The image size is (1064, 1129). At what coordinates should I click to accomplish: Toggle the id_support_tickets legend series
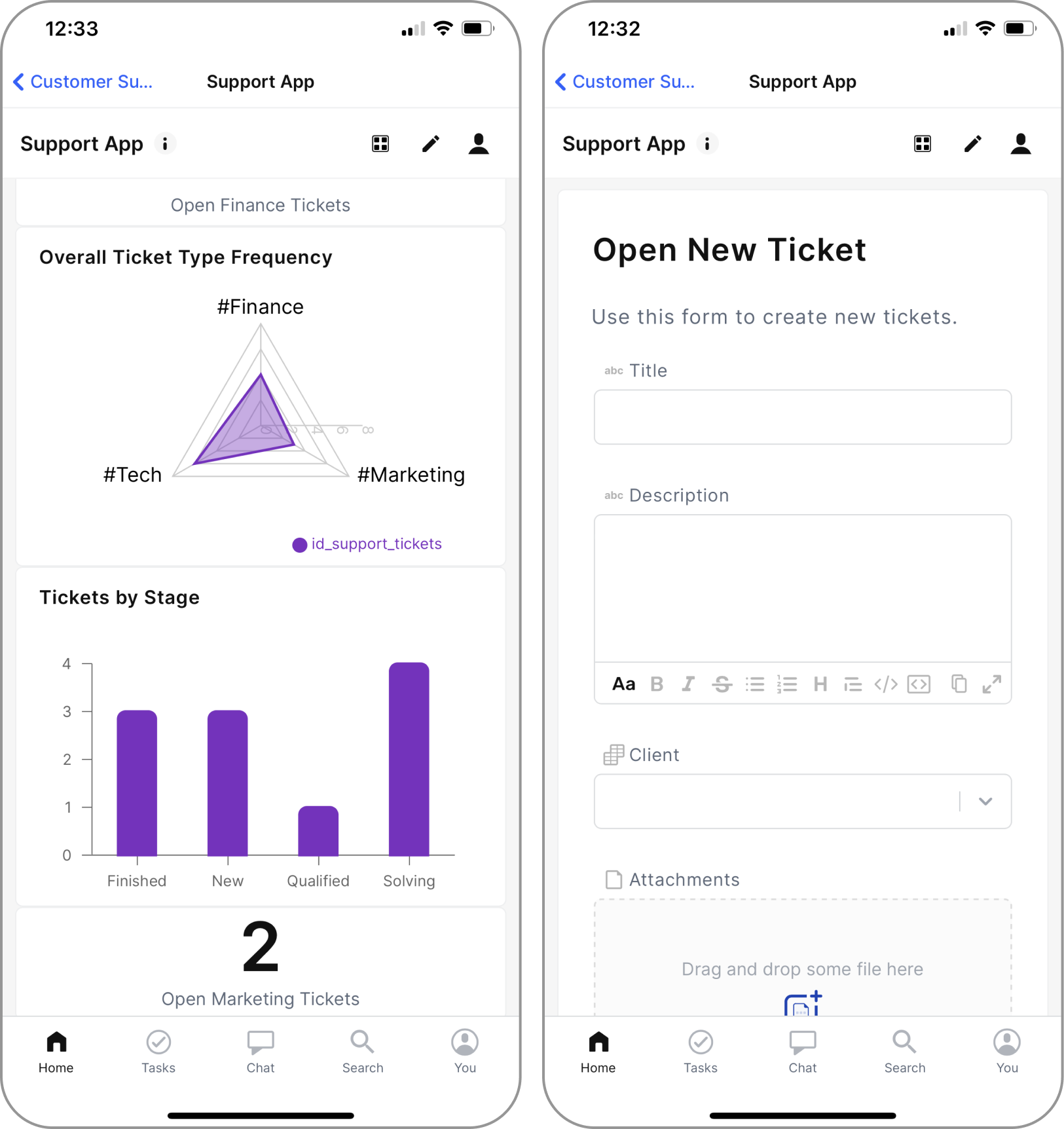click(367, 544)
